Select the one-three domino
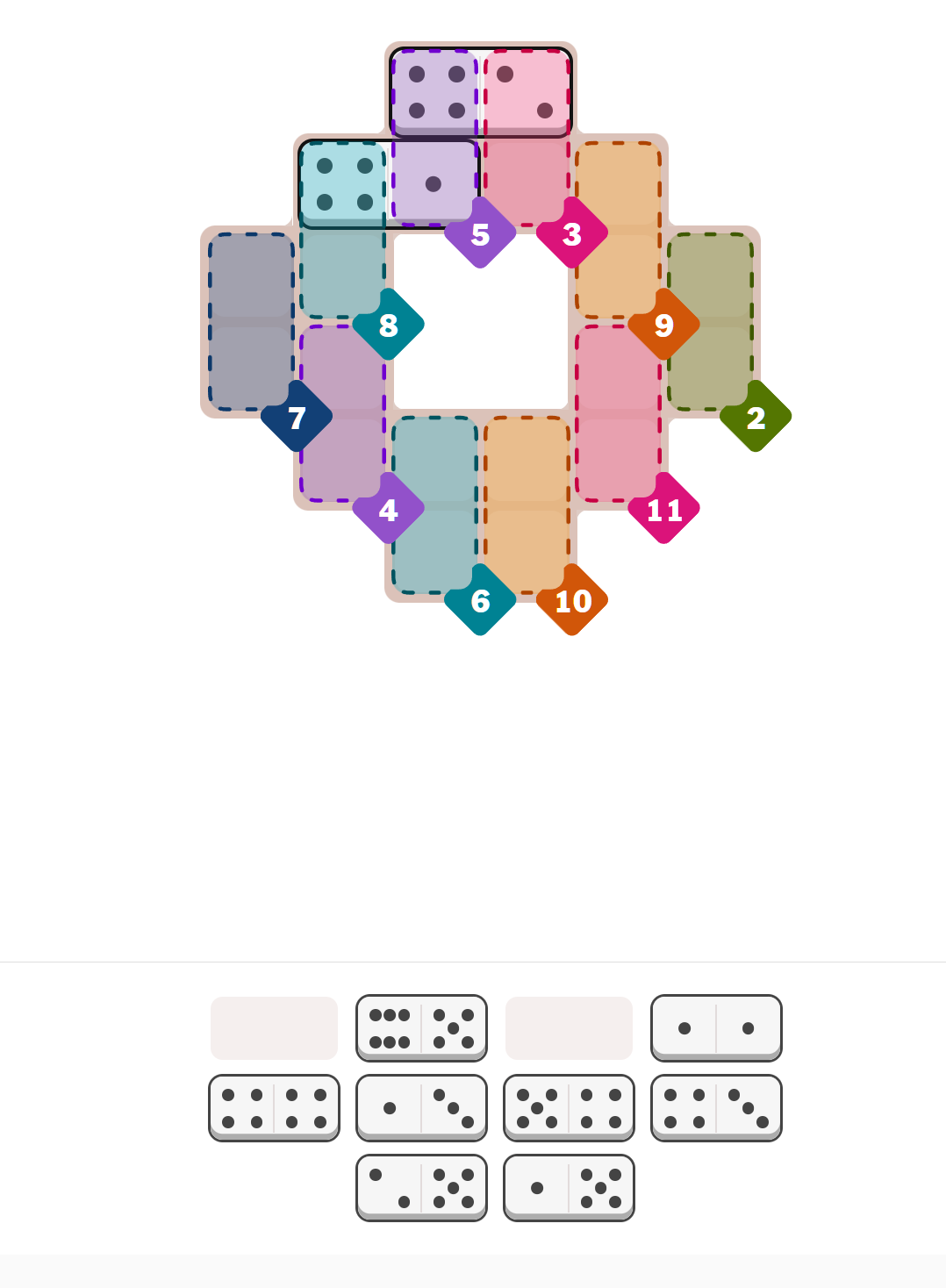The width and height of the screenshot is (946, 1288). click(x=421, y=1107)
